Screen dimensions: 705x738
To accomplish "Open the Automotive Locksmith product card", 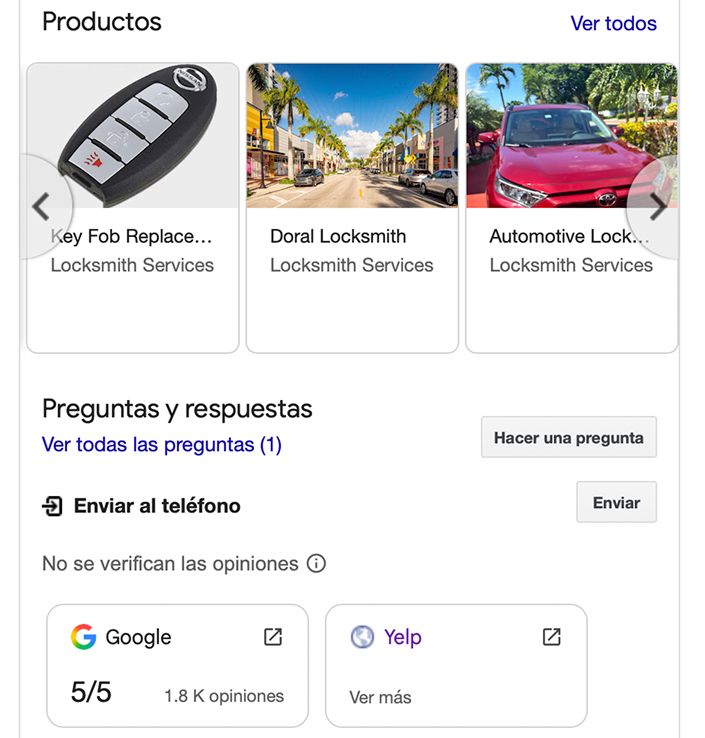I will [571, 208].
